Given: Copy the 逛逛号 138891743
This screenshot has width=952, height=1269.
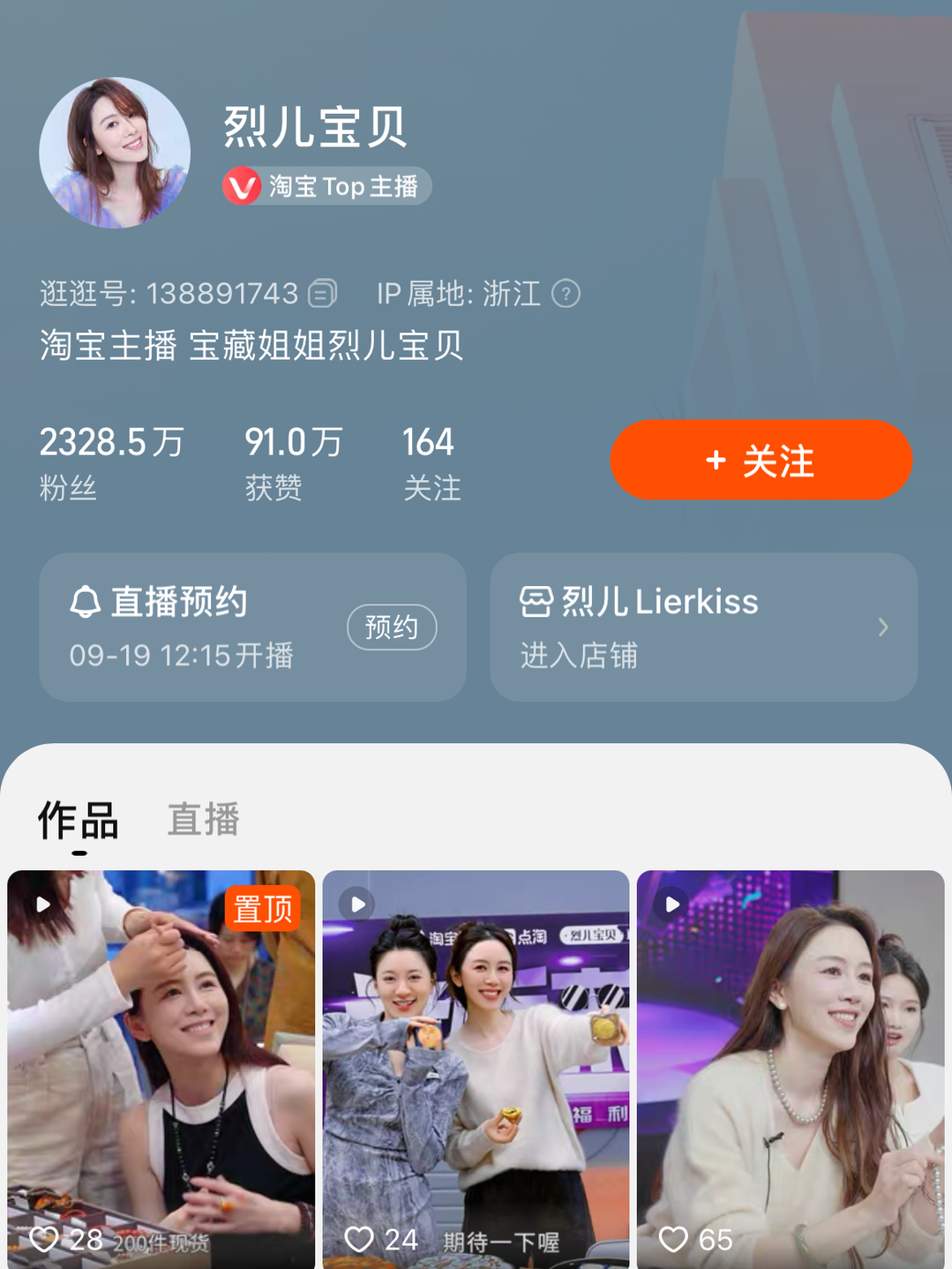Looking at the screenshot, I should (323, 294).
